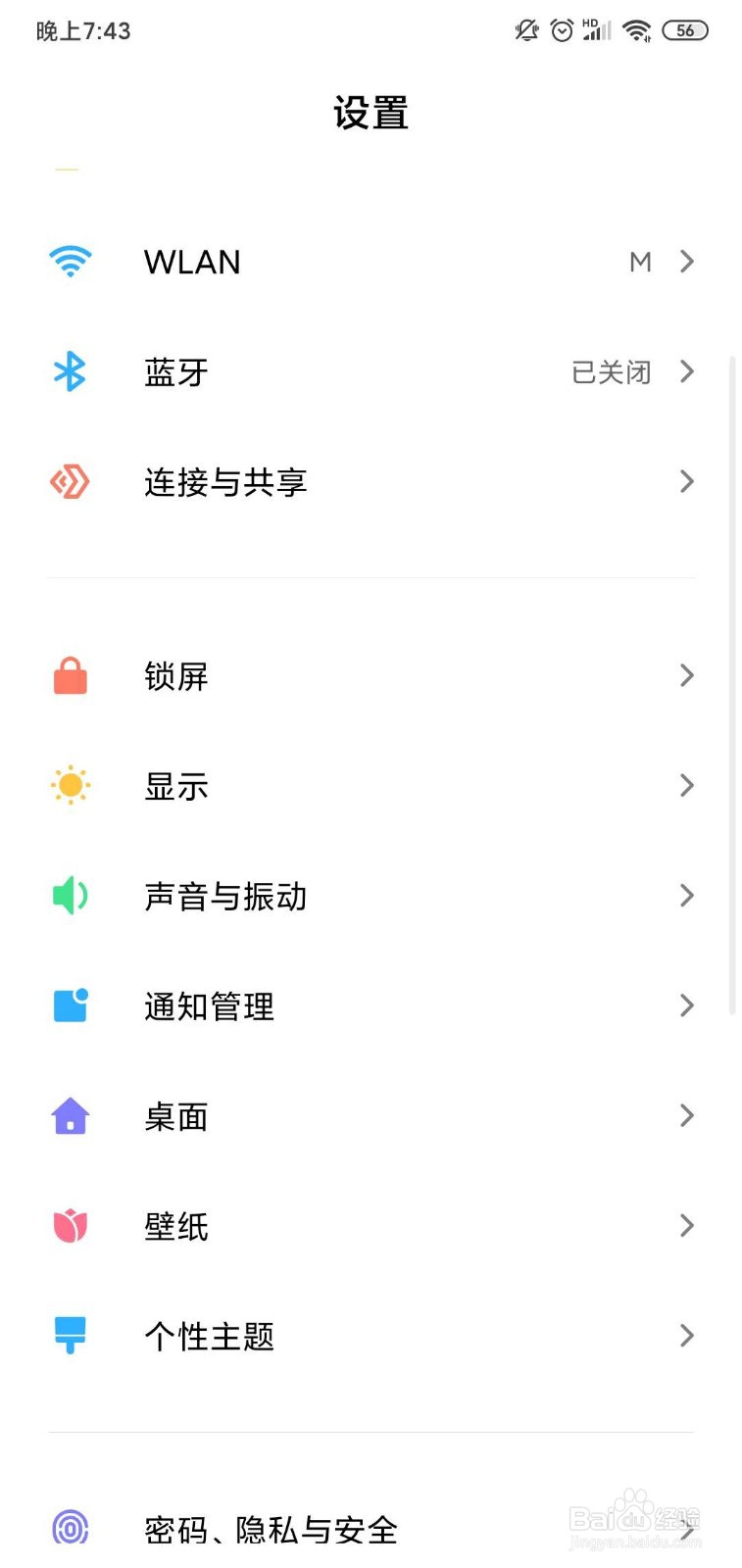Open Bluetooth settings using the right arrow
742x1568 pixels.
pos(687,371)
